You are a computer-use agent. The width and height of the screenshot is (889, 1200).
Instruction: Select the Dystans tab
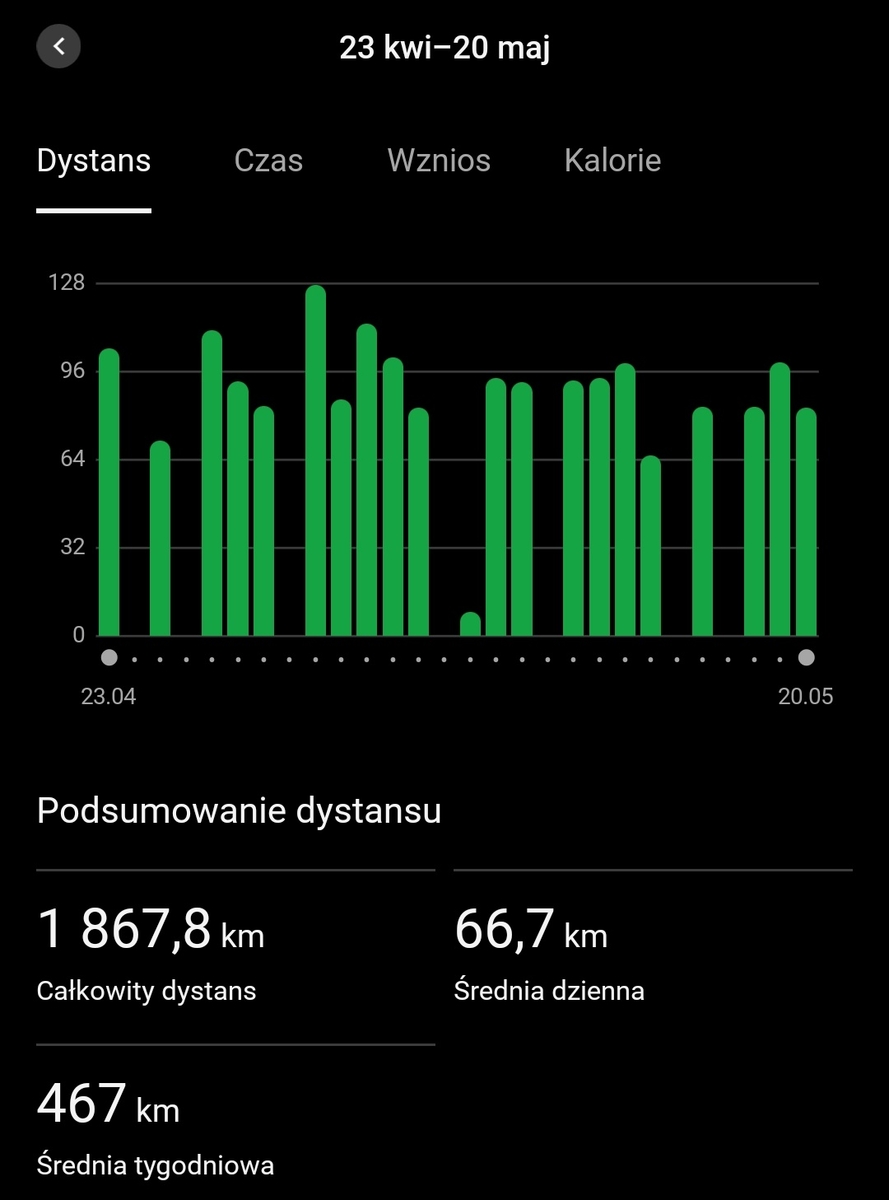[94, 161]
